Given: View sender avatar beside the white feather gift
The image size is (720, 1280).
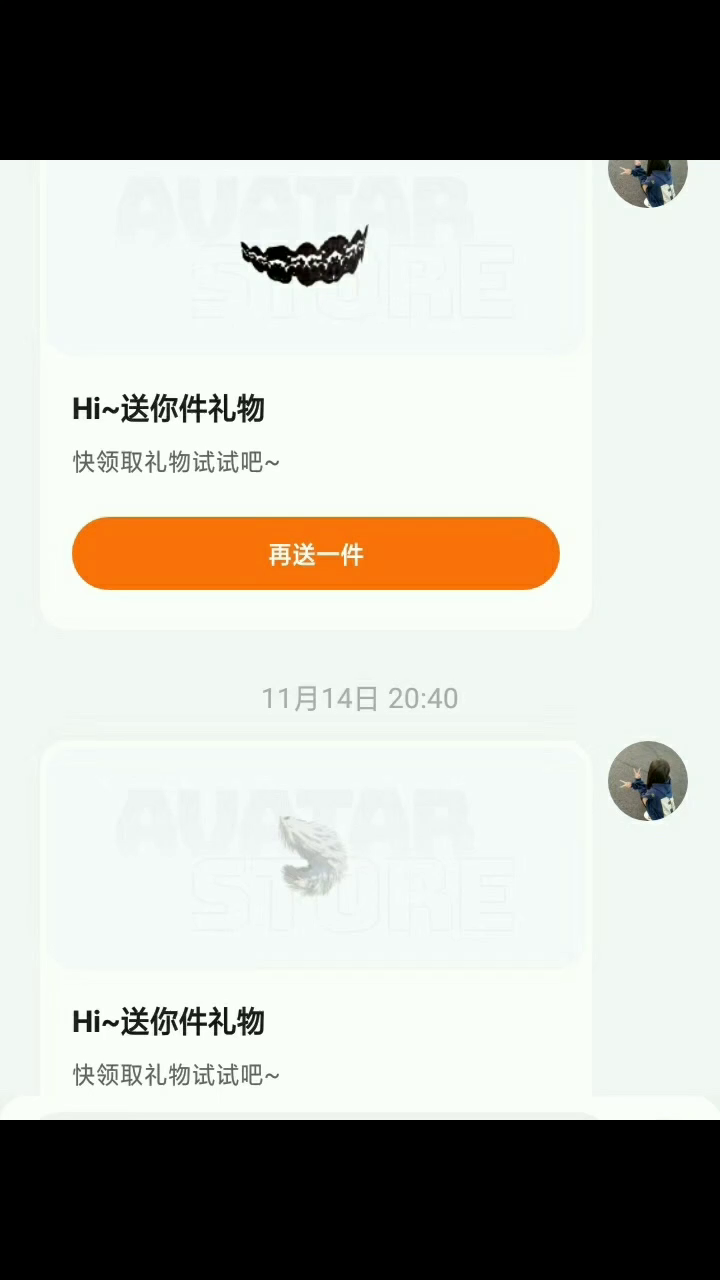Looking at the screenshot, I should coord(648,781).
